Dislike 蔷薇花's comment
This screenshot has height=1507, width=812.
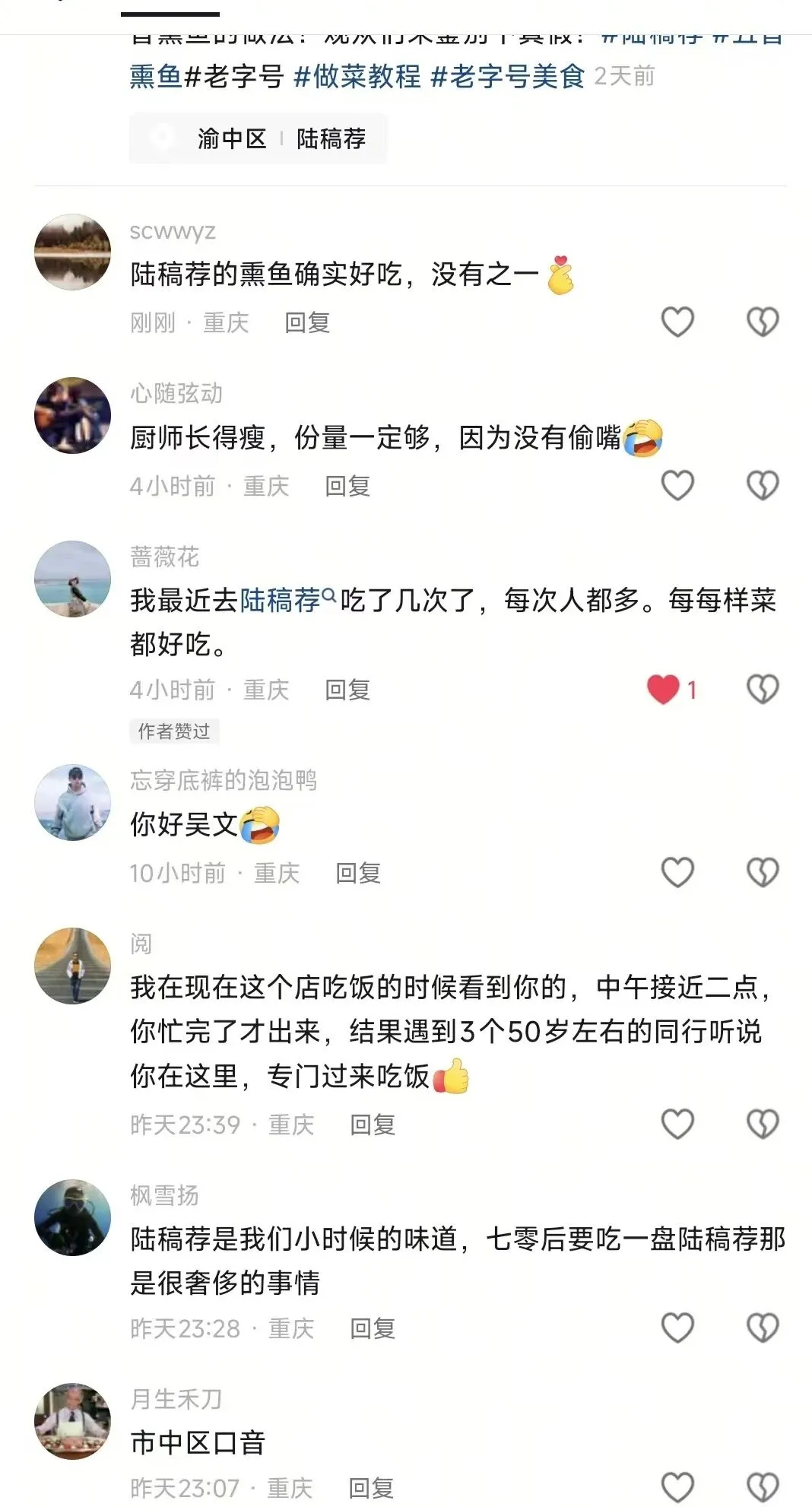click(762, 690)
